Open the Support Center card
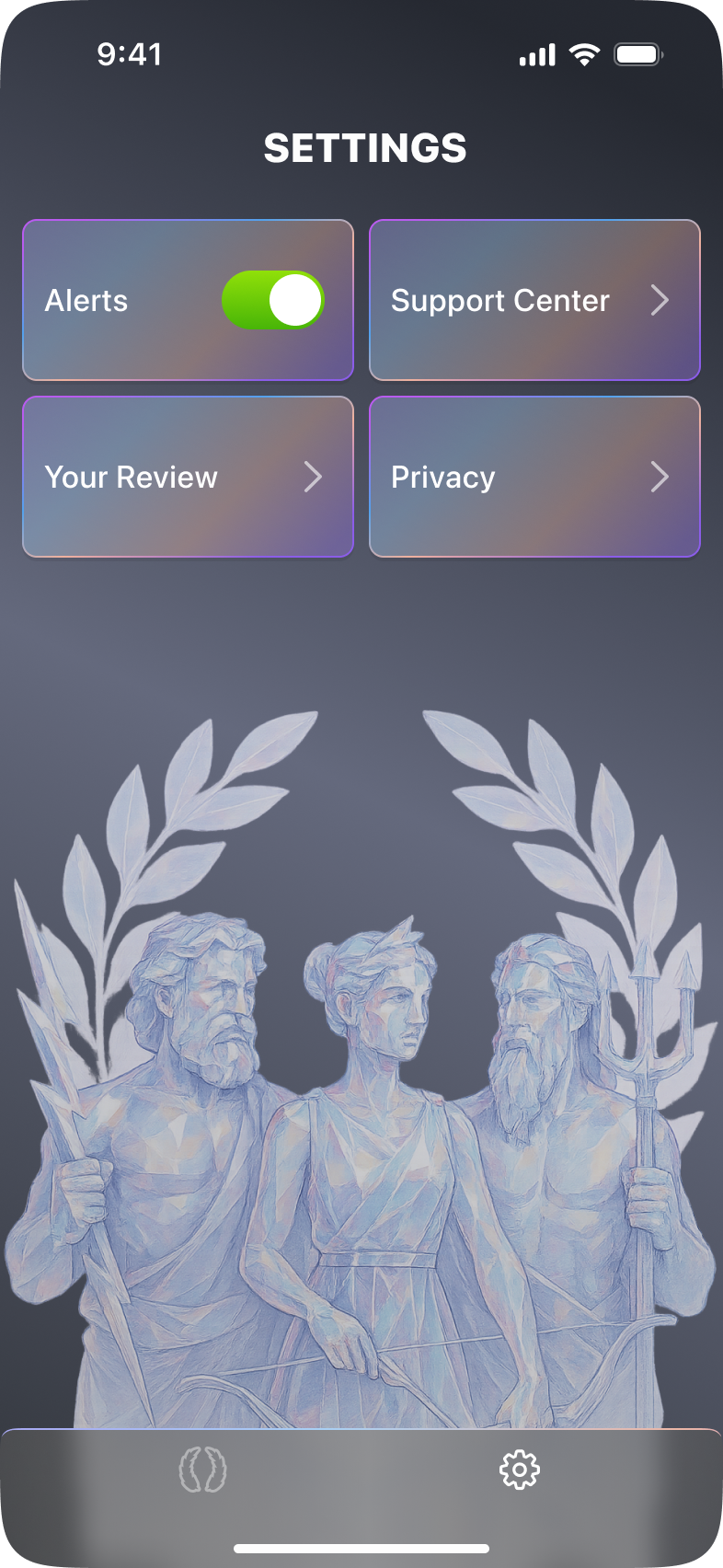 tap(534, 300)
